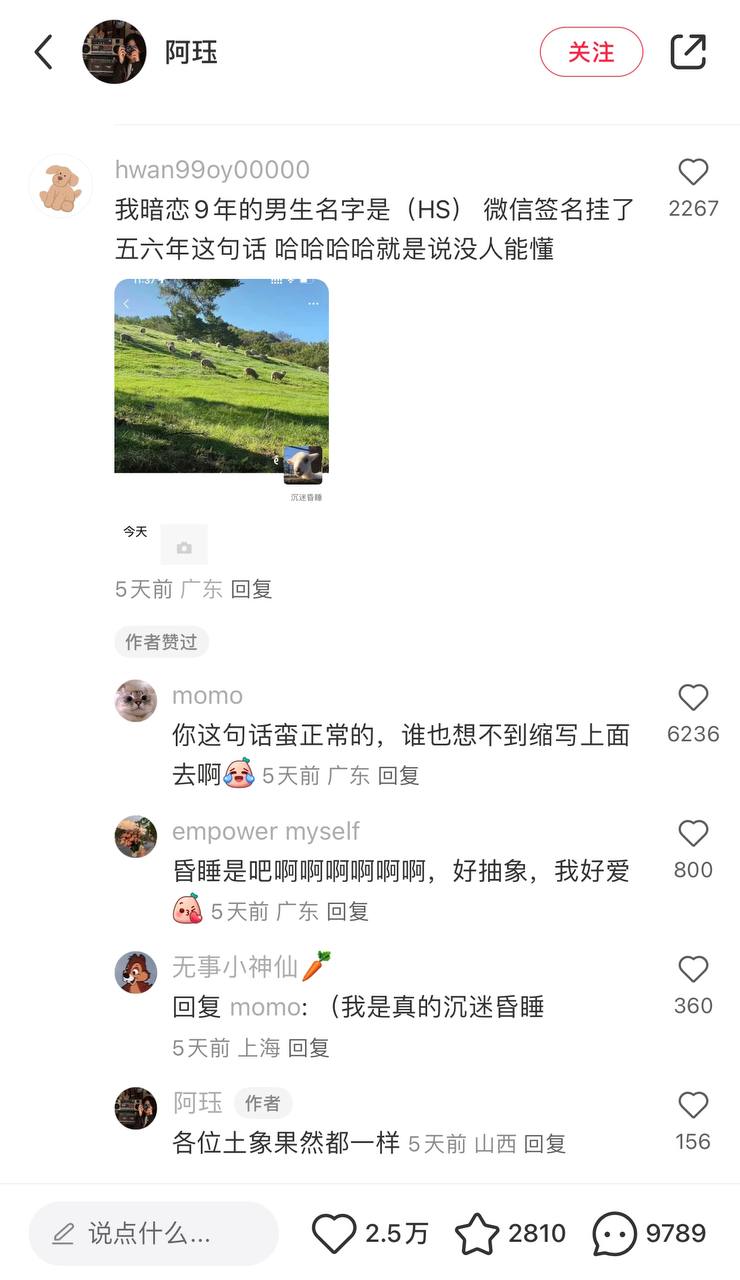Follow 阿珏 using the 关注 button
Viewport: 740px width, 1280px height.
pos(592,52)
